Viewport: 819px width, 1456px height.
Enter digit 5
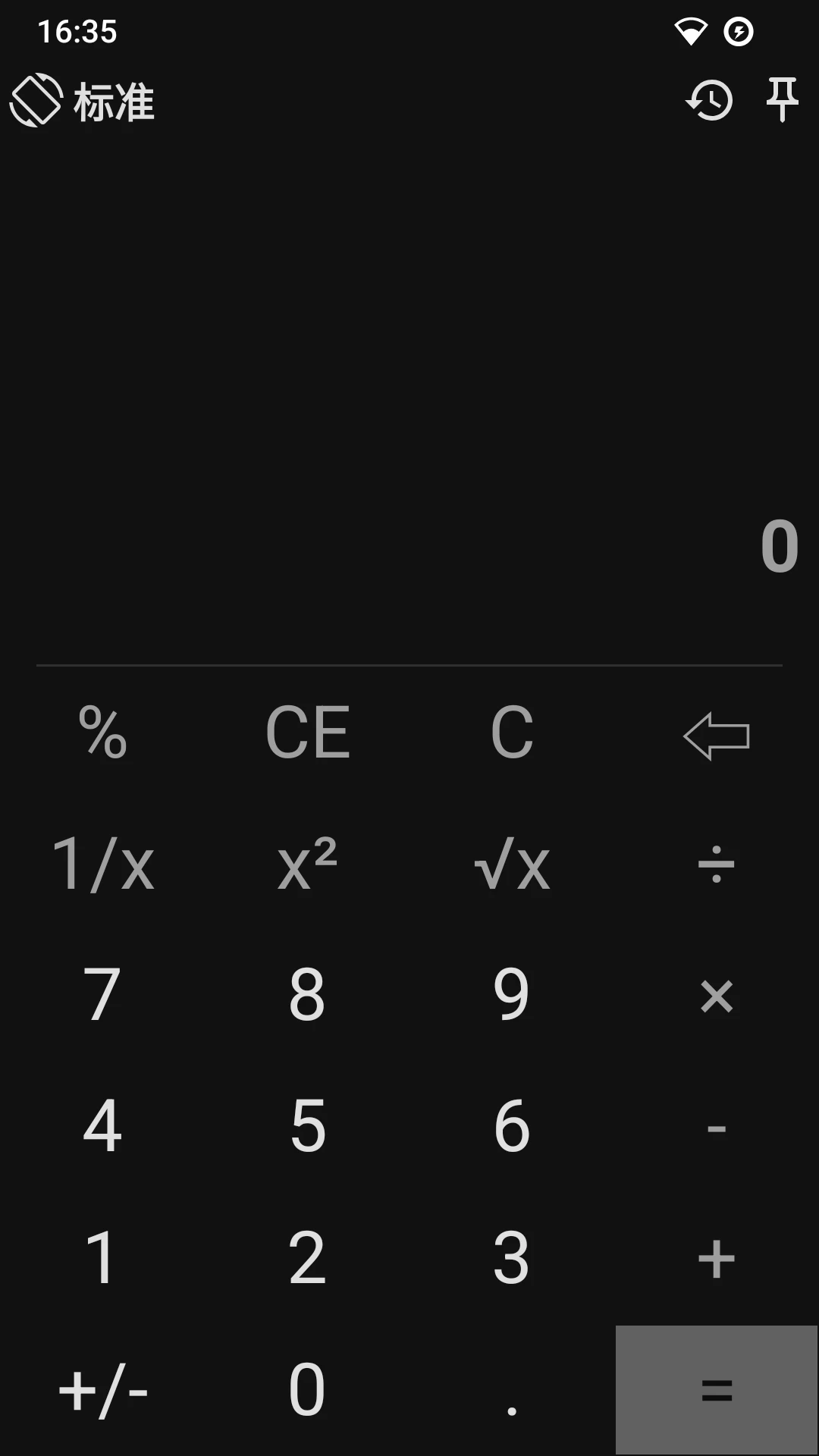(307, 1128)
